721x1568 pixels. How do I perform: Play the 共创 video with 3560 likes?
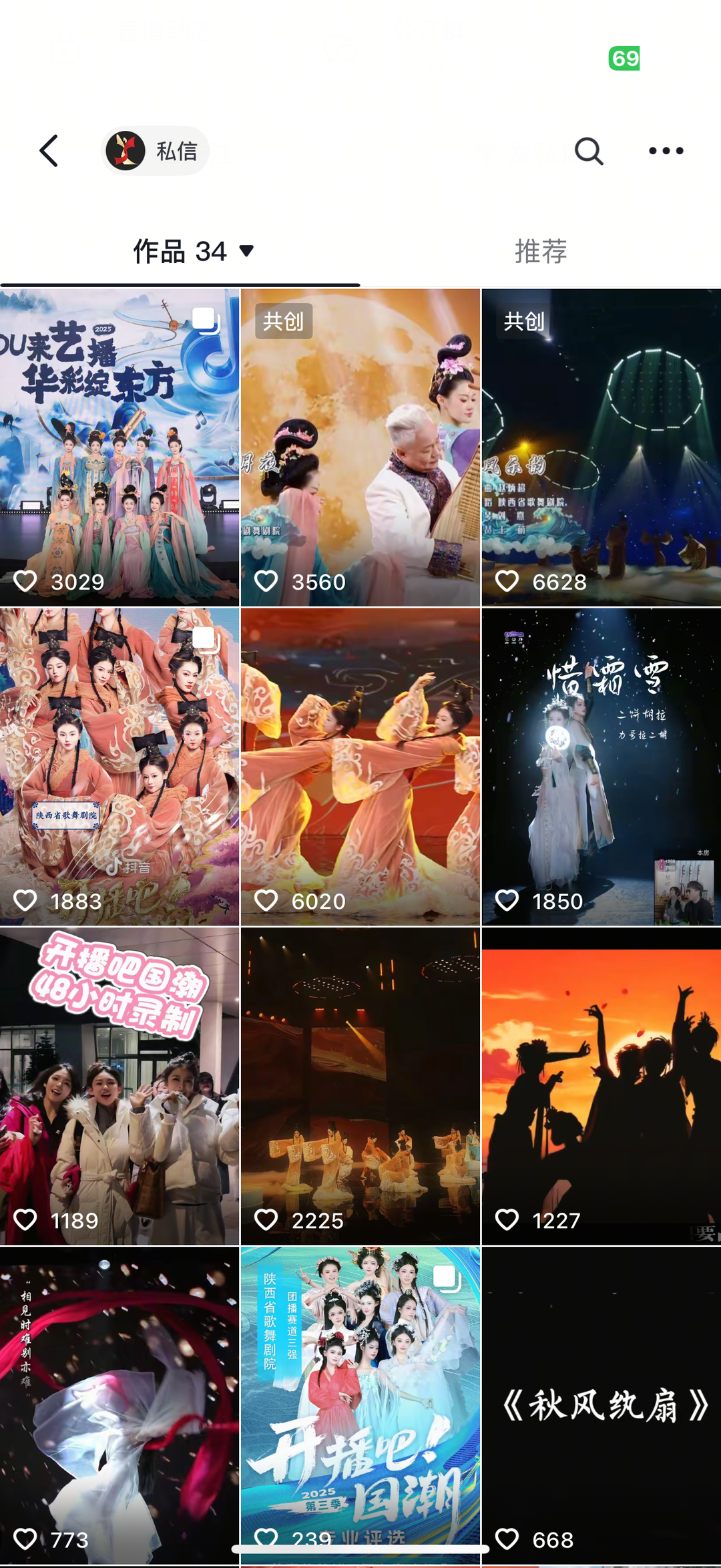[360, 447]
